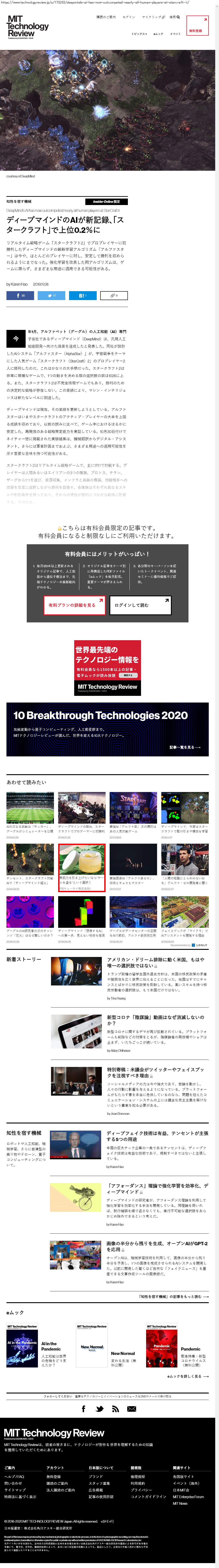219x1568 pixels.
Task: Follow via the footer Facebook icon
Action: [84, 1409]
